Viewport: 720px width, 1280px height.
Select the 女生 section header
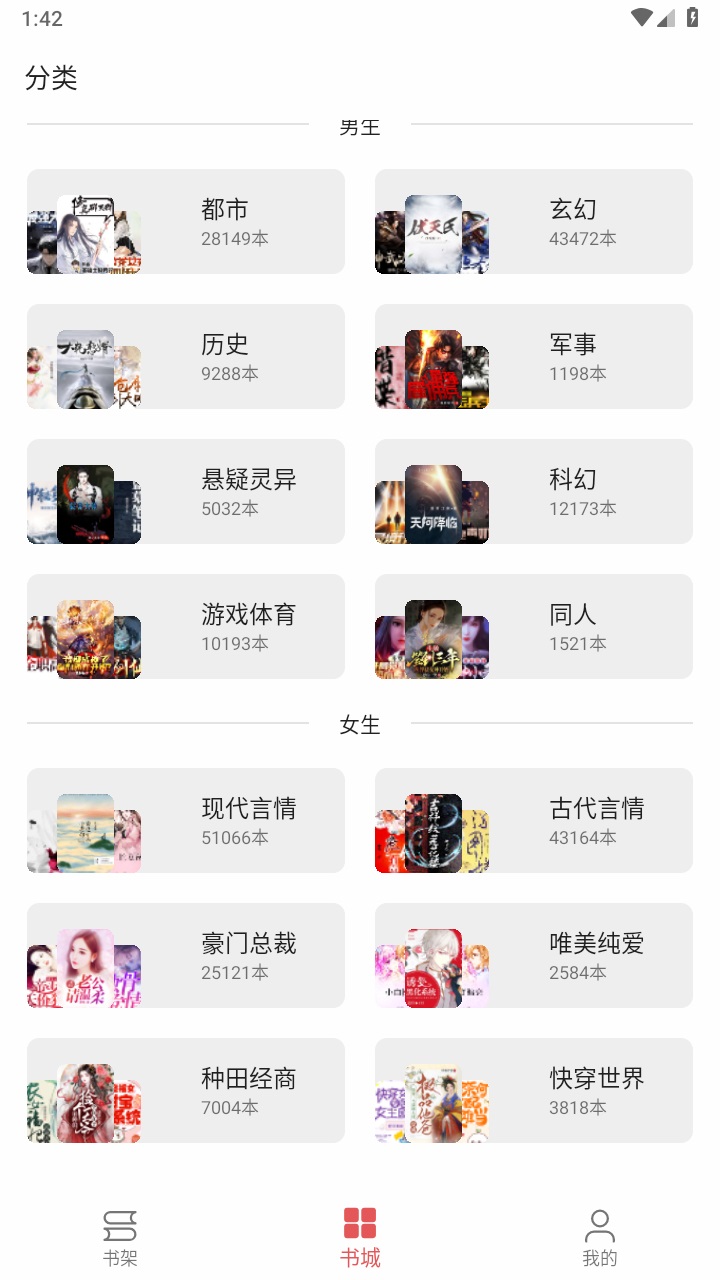360,726
